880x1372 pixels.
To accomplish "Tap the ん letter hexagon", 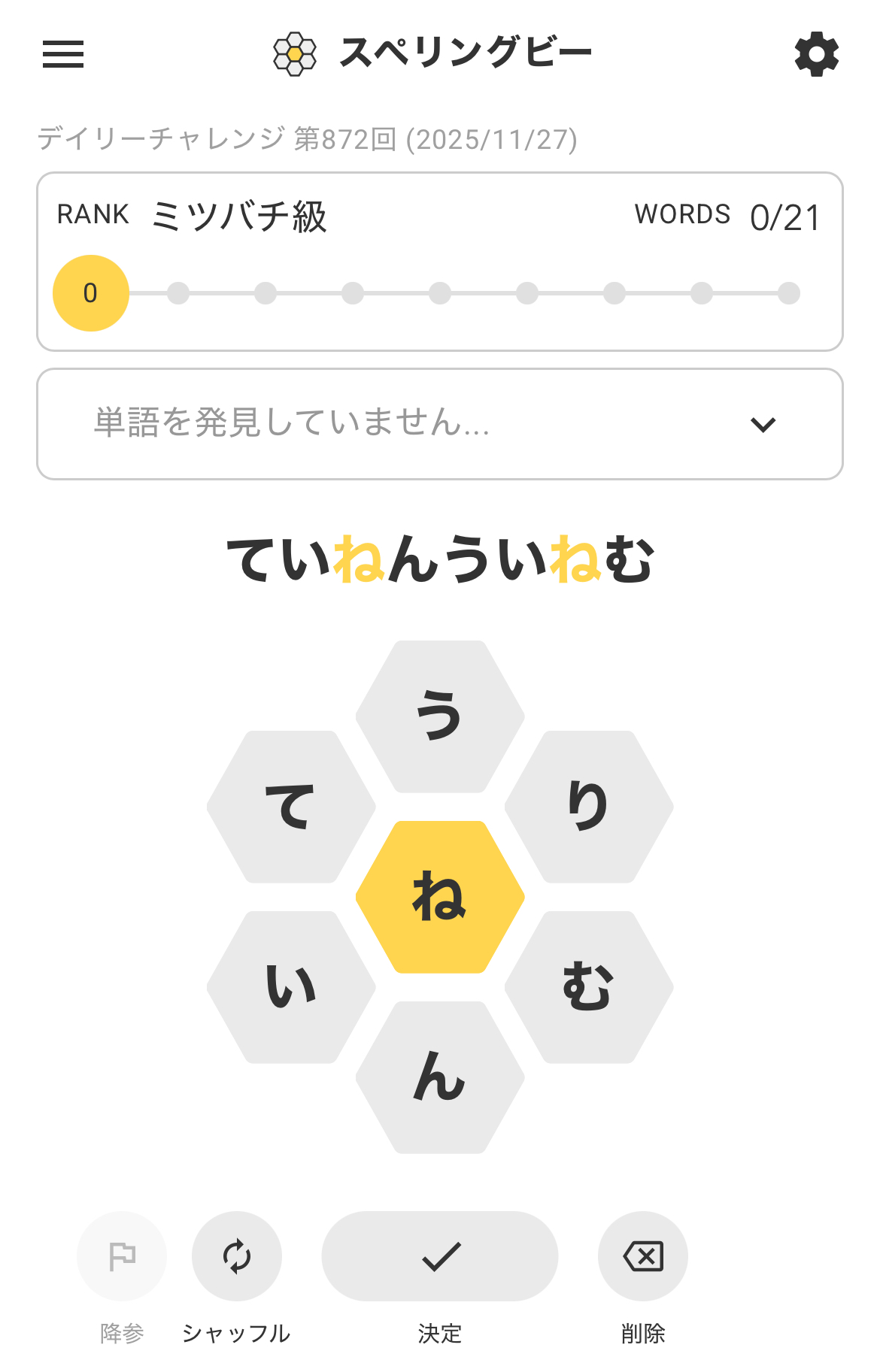I will (x=440, y=1077).
